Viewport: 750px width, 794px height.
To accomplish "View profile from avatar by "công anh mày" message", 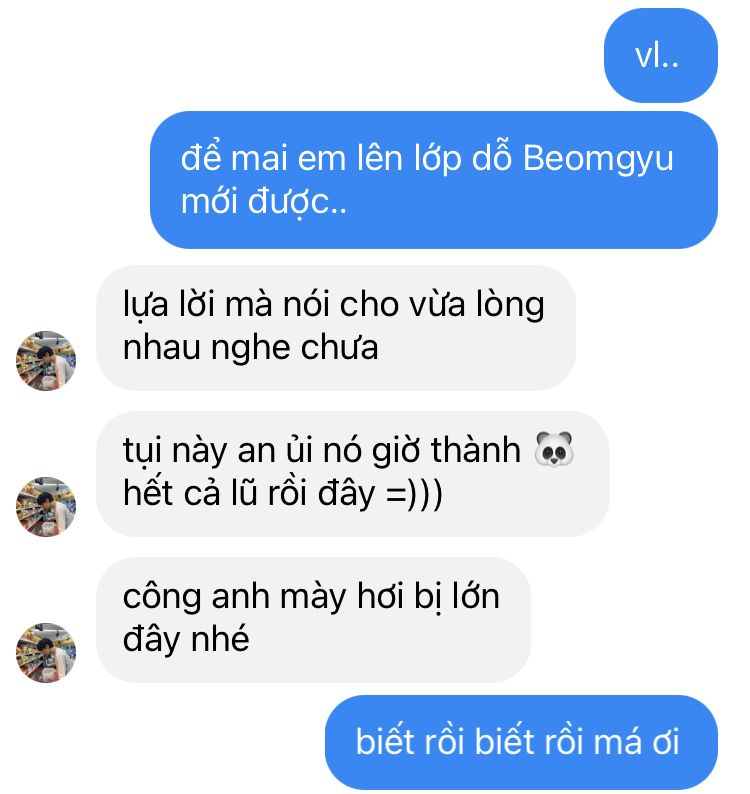I will click(46, 653).
